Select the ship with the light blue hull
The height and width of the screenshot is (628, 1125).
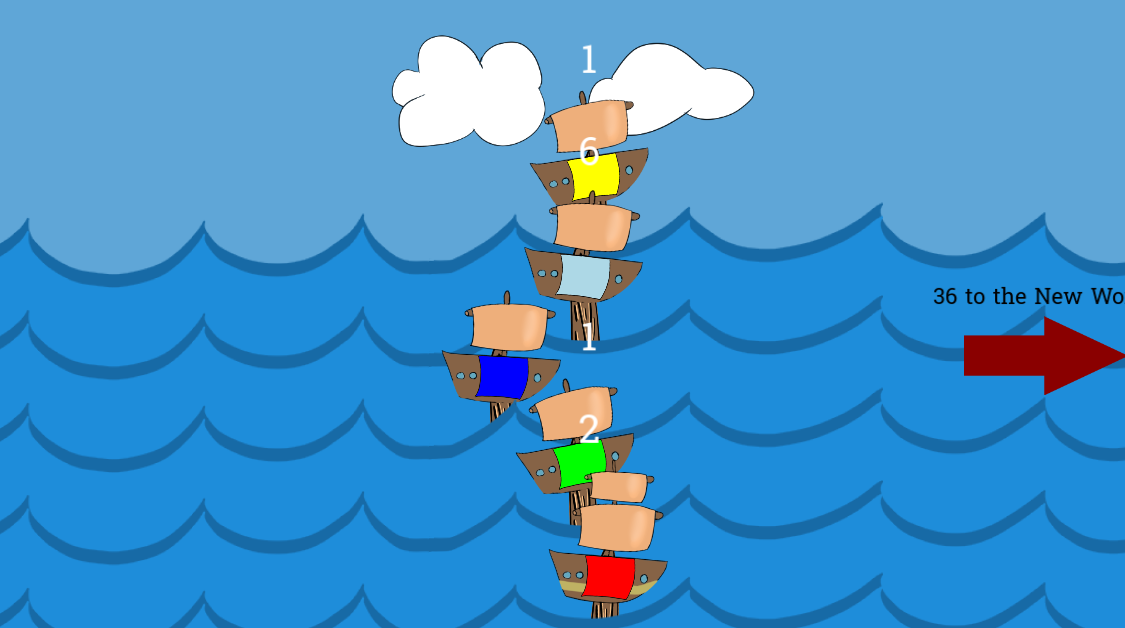582,275
